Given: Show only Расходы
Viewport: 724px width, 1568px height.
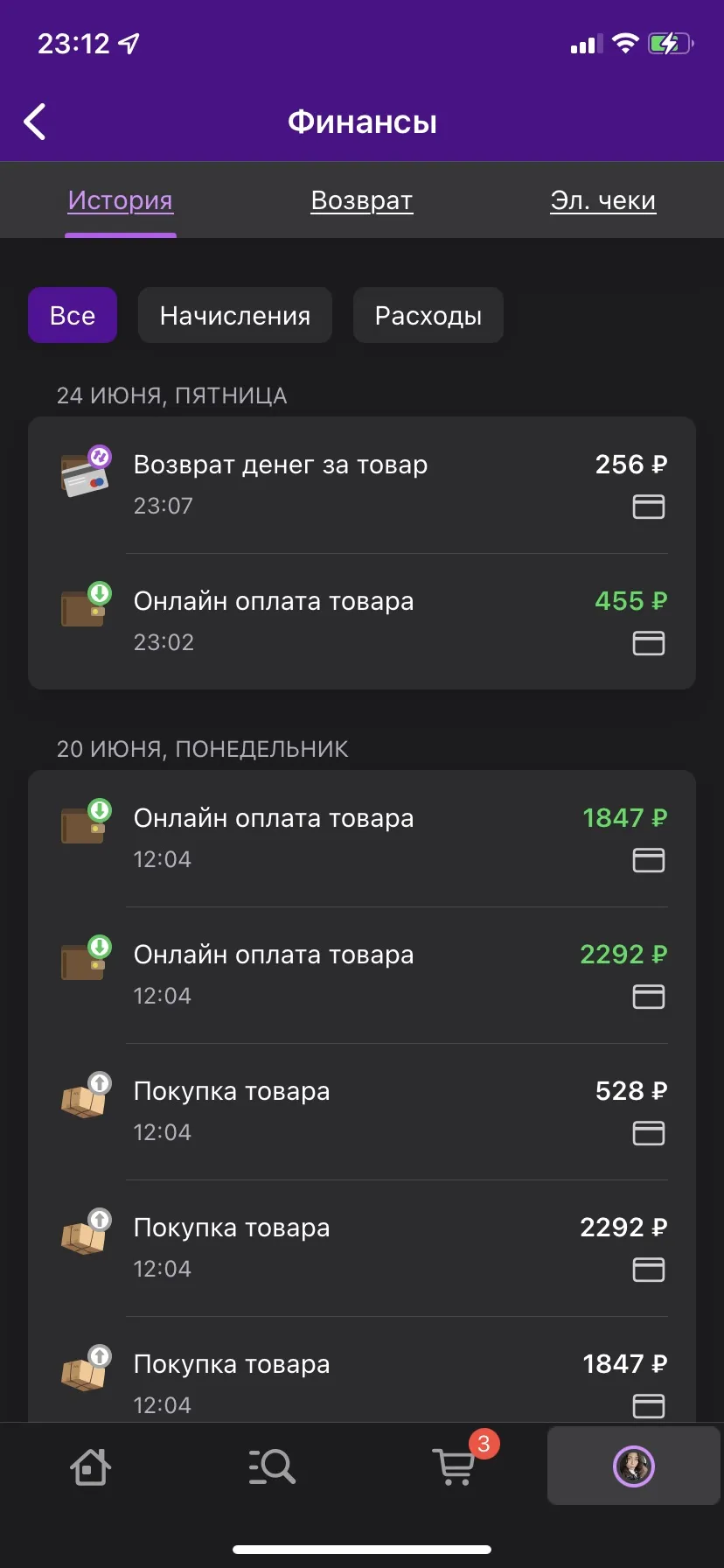Looking at the screenshot, I should coord(428,315).
